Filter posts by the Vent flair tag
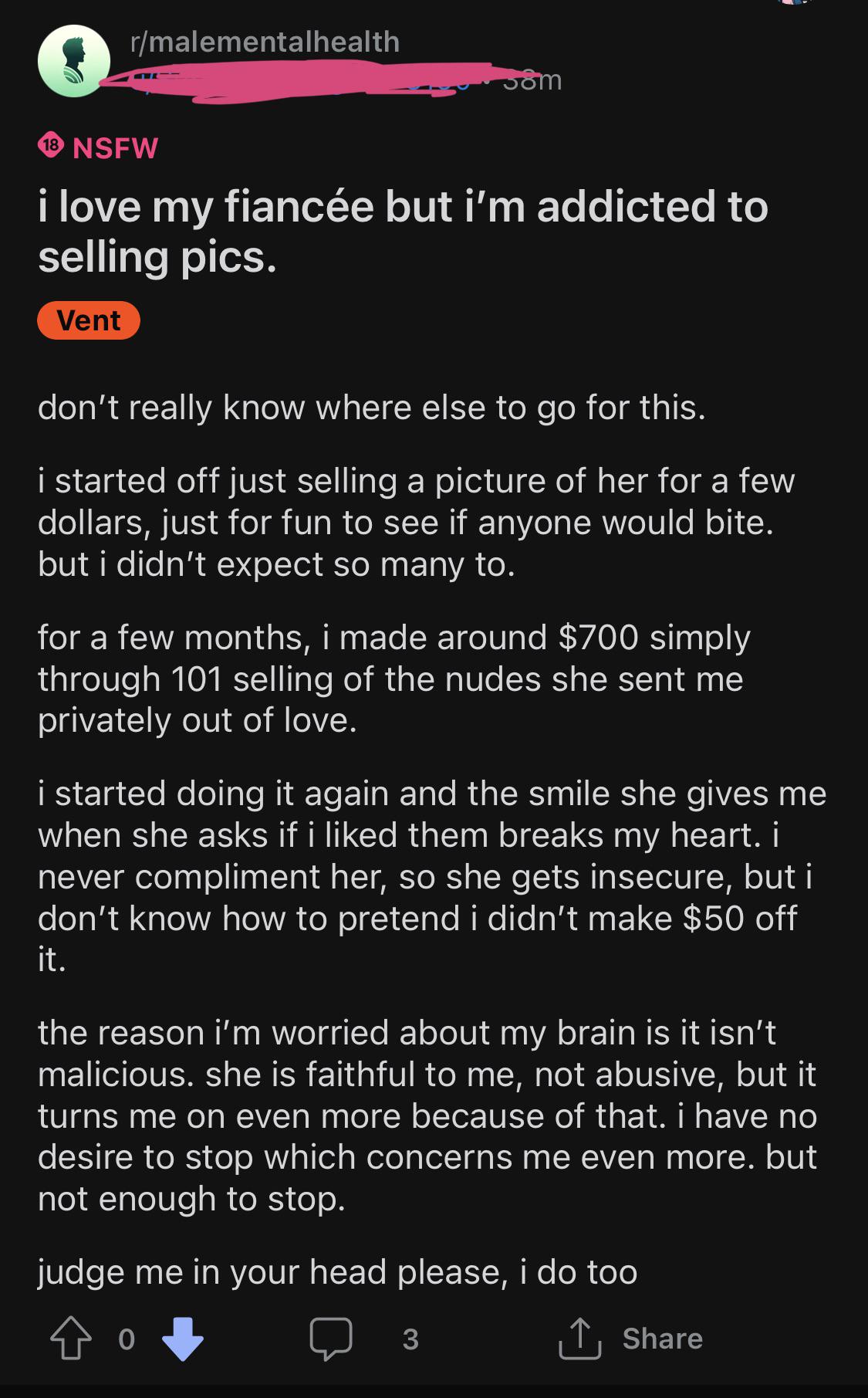The image size is (868, 1398). 88,320
